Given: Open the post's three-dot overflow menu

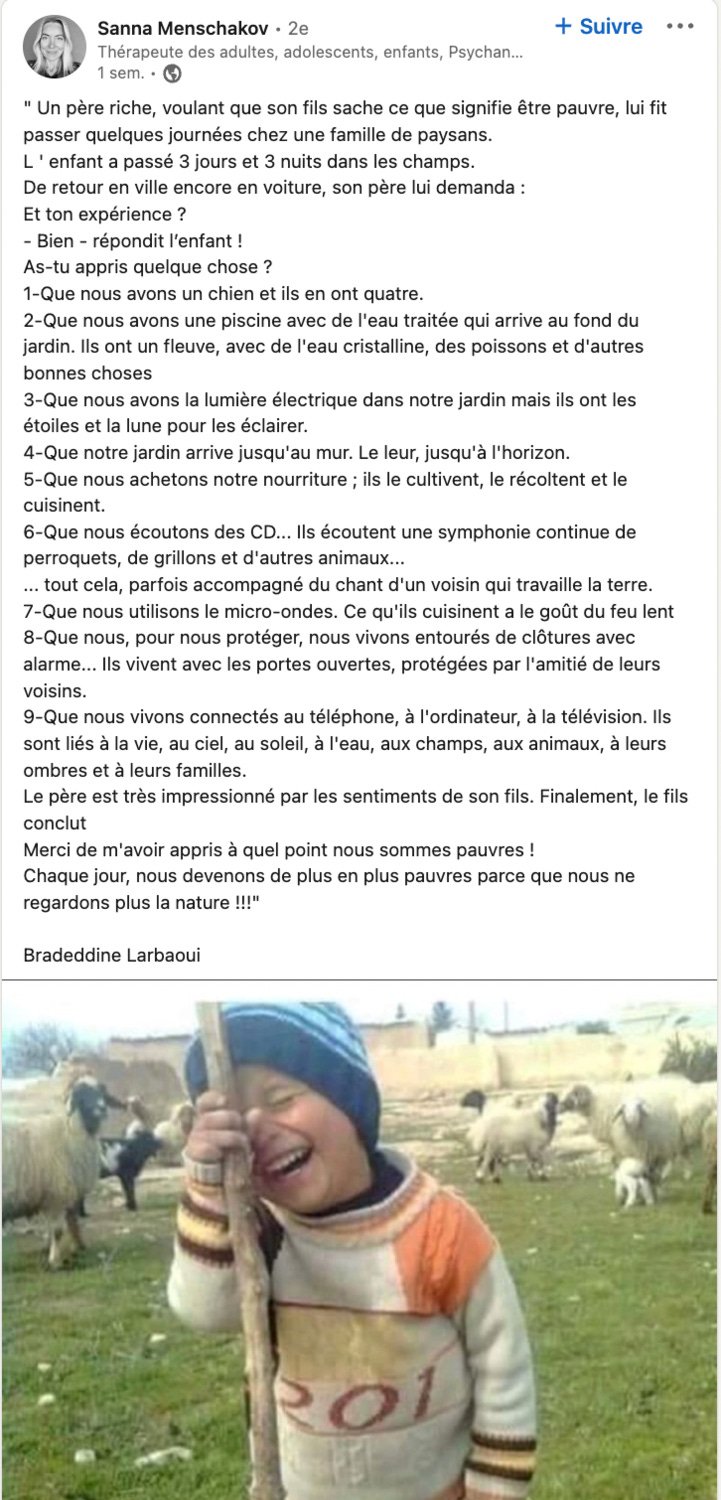Looking at the screenshot, I should (680, 27).
